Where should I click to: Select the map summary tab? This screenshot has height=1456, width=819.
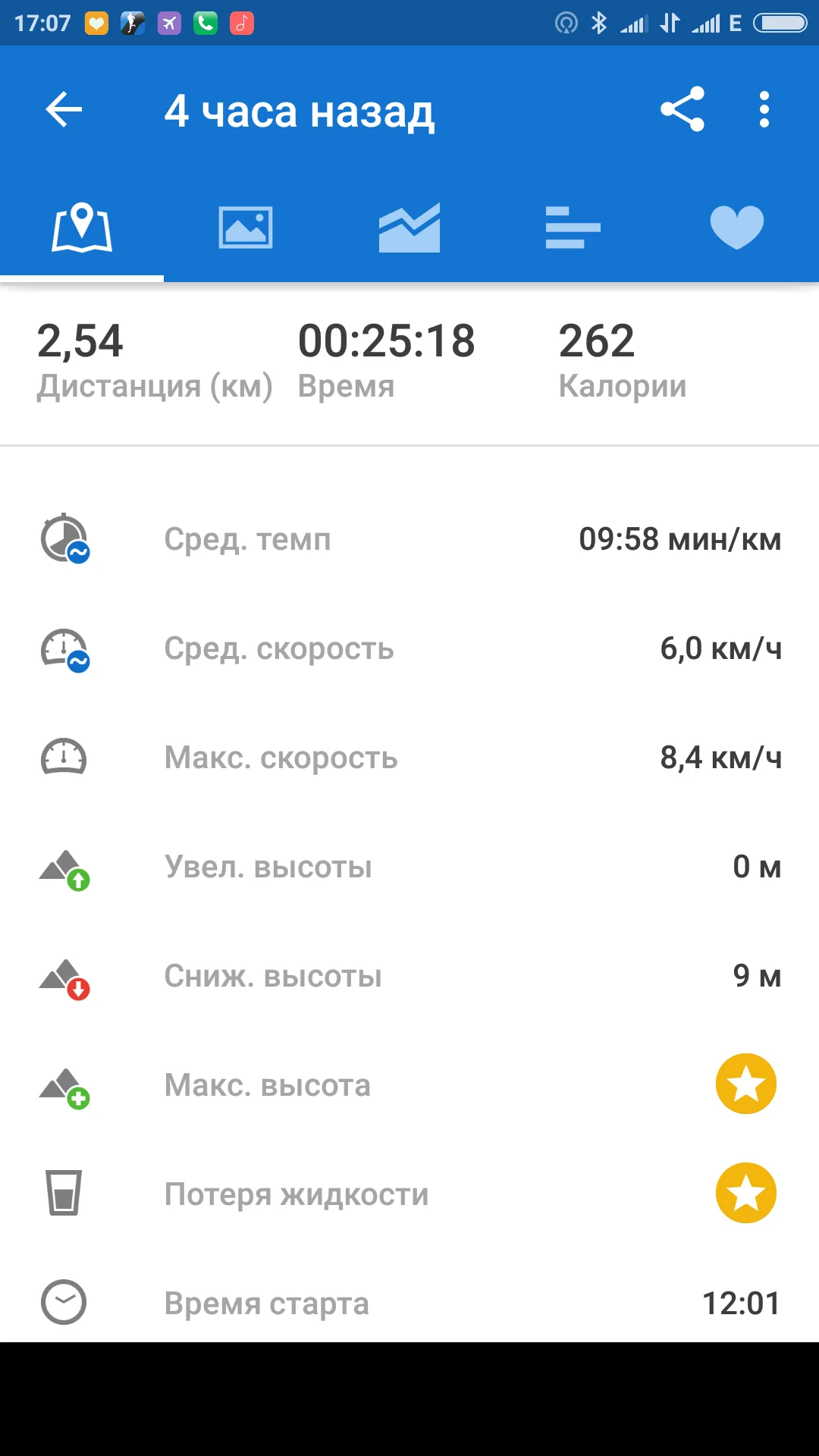pyautogui.click(x=82, y=227)
